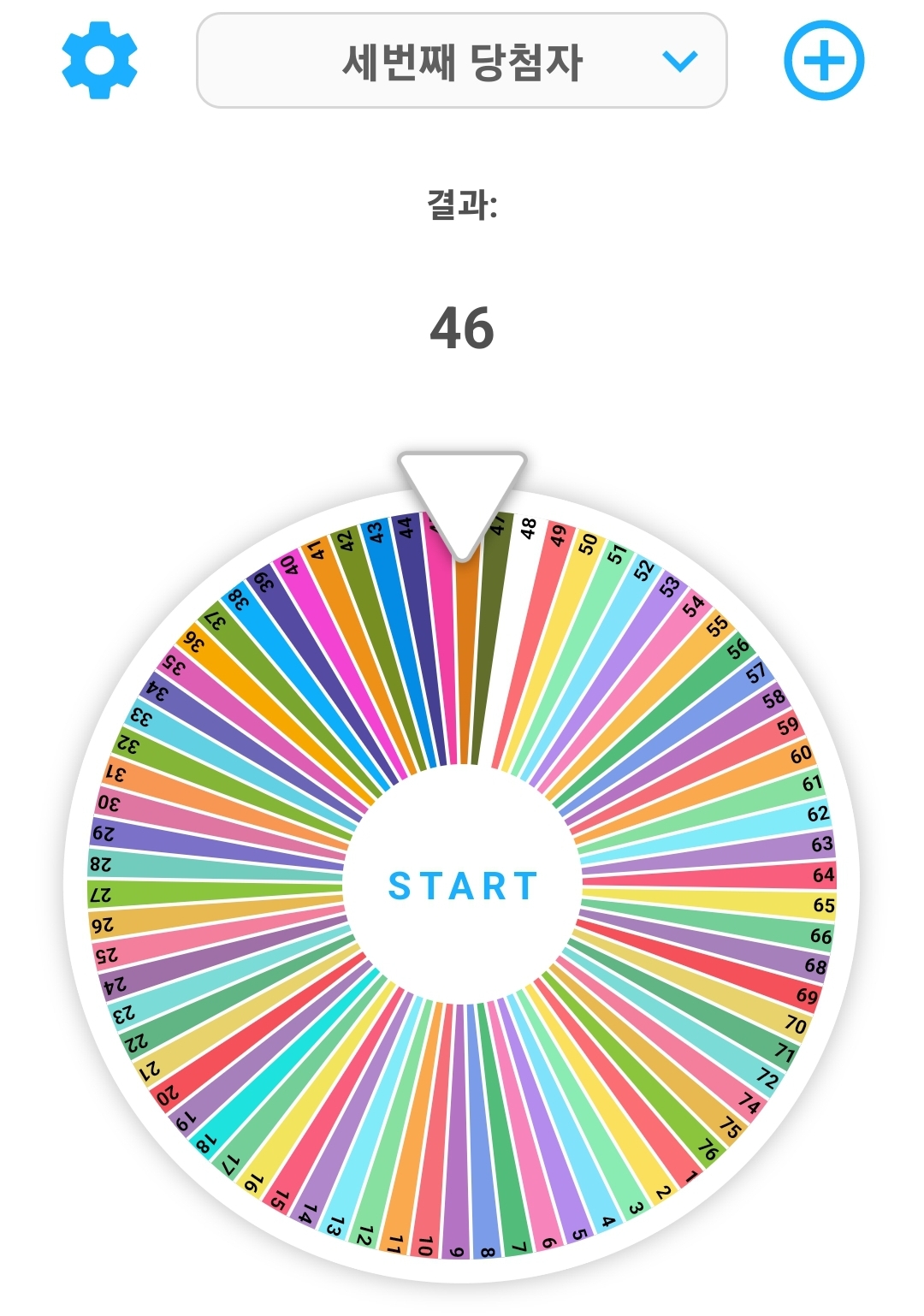Expand the 세번째 당첨자 dropdown
This screenshot has height=1316, width=924.
point(462,62)
